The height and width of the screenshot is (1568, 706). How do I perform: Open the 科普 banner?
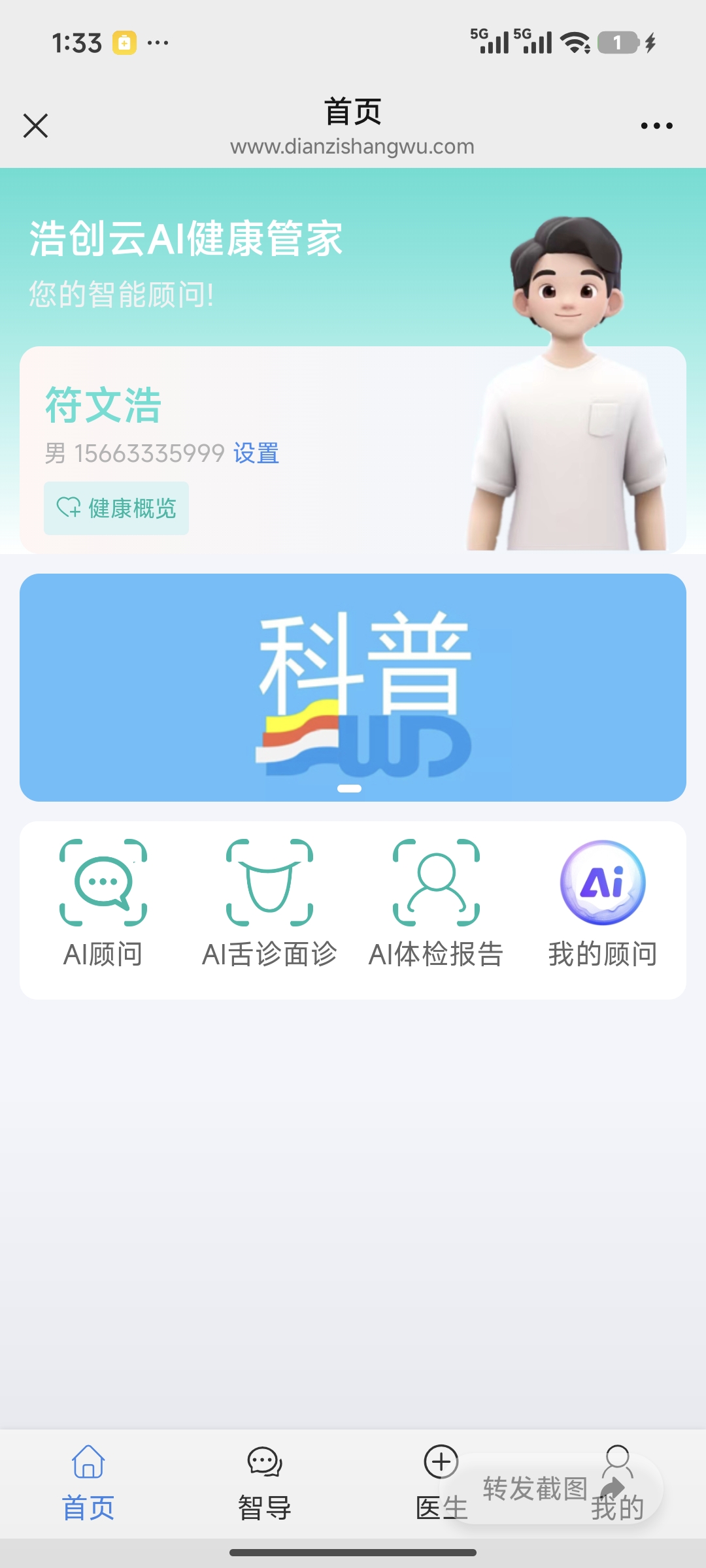click(x=353, y=687)
